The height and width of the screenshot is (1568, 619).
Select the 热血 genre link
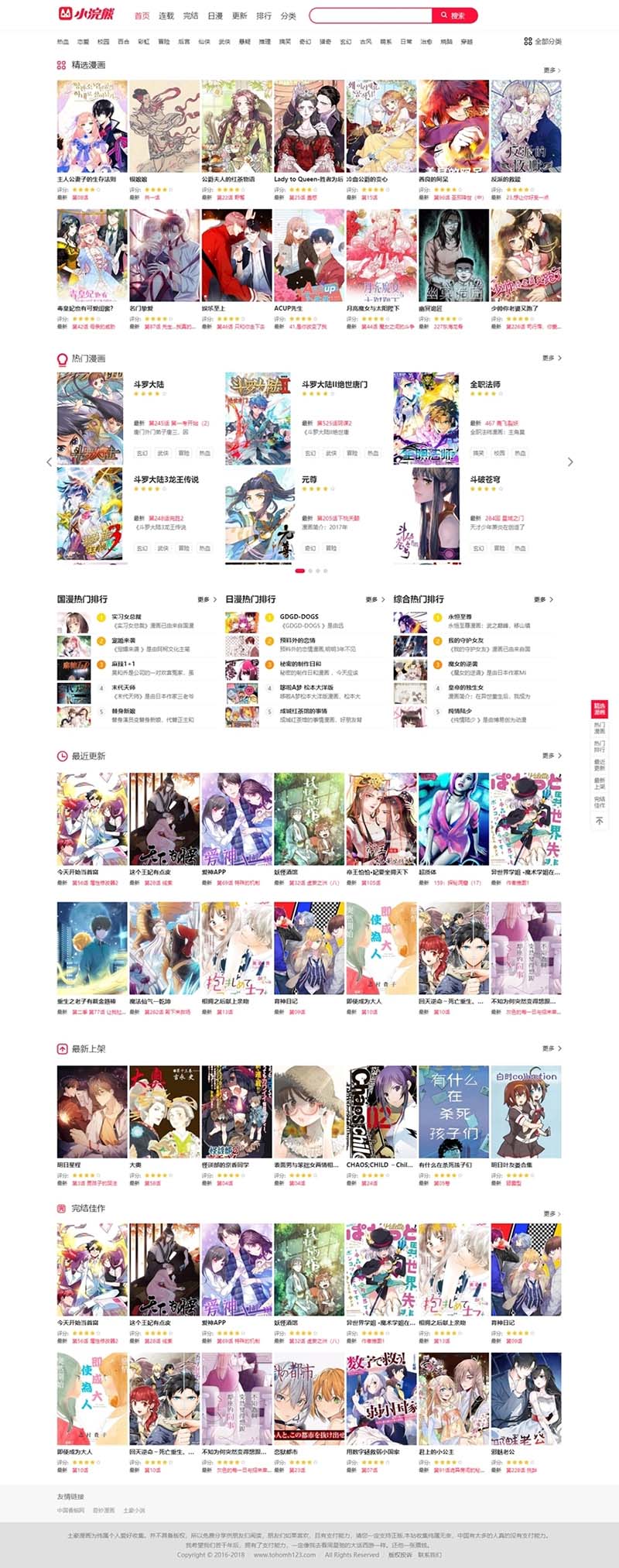[63, 42]
